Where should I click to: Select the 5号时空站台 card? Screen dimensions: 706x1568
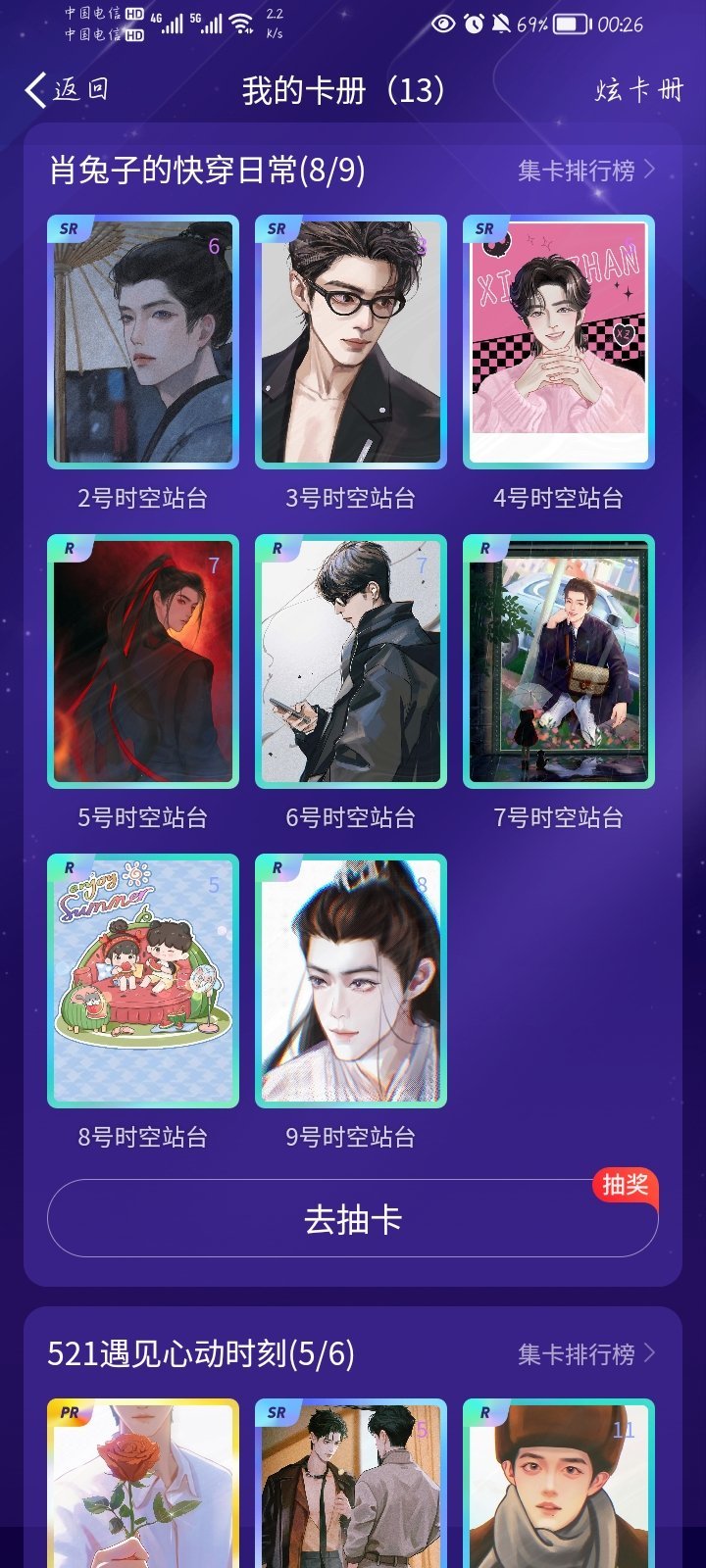click(x=143, y=661)
